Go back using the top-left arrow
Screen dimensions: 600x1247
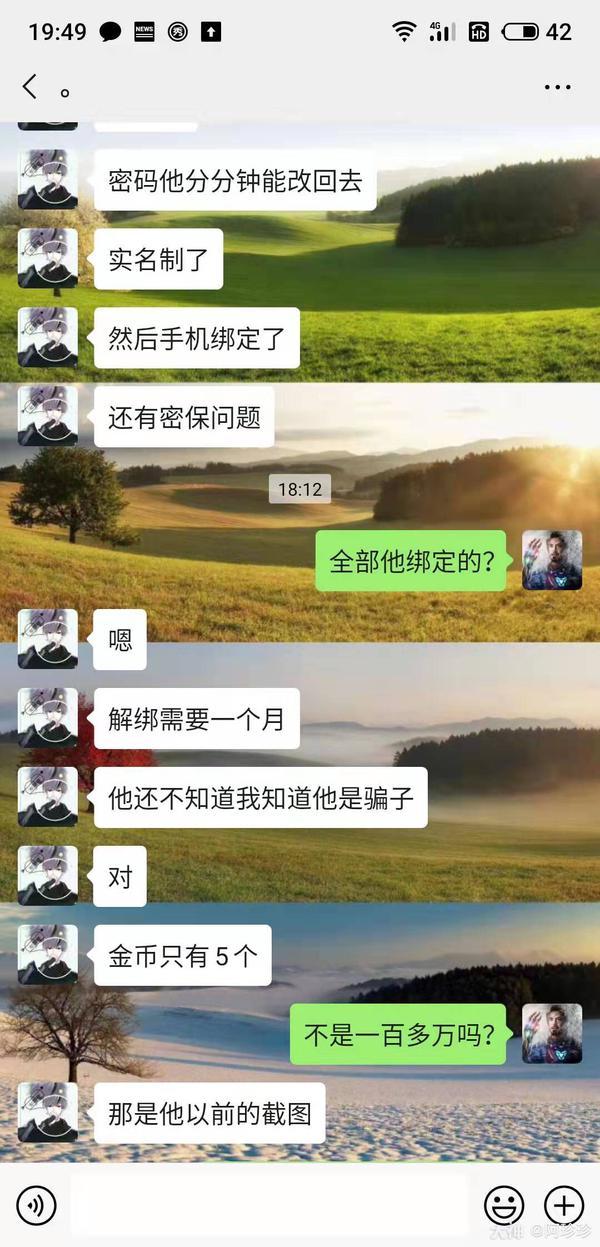coord(29,87)
